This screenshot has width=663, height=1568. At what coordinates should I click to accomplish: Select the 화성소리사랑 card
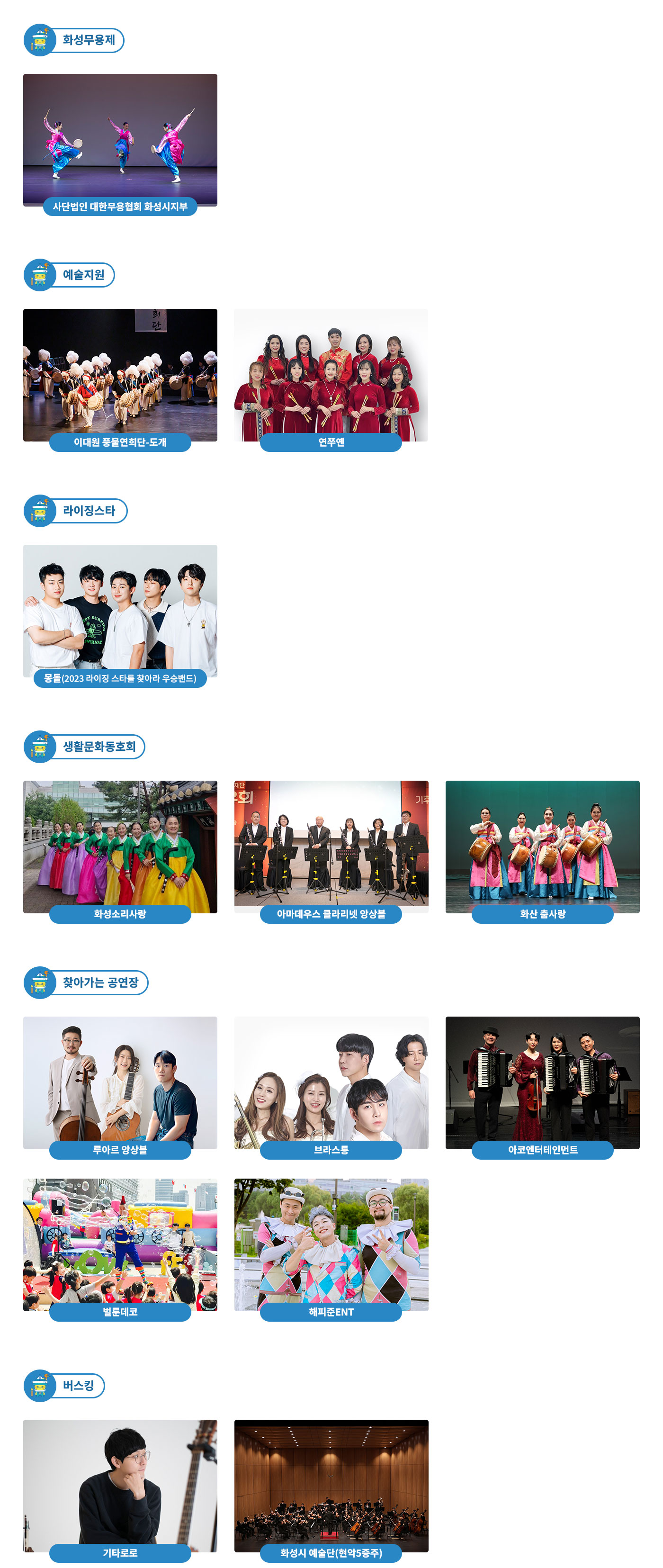pos(120,847)
